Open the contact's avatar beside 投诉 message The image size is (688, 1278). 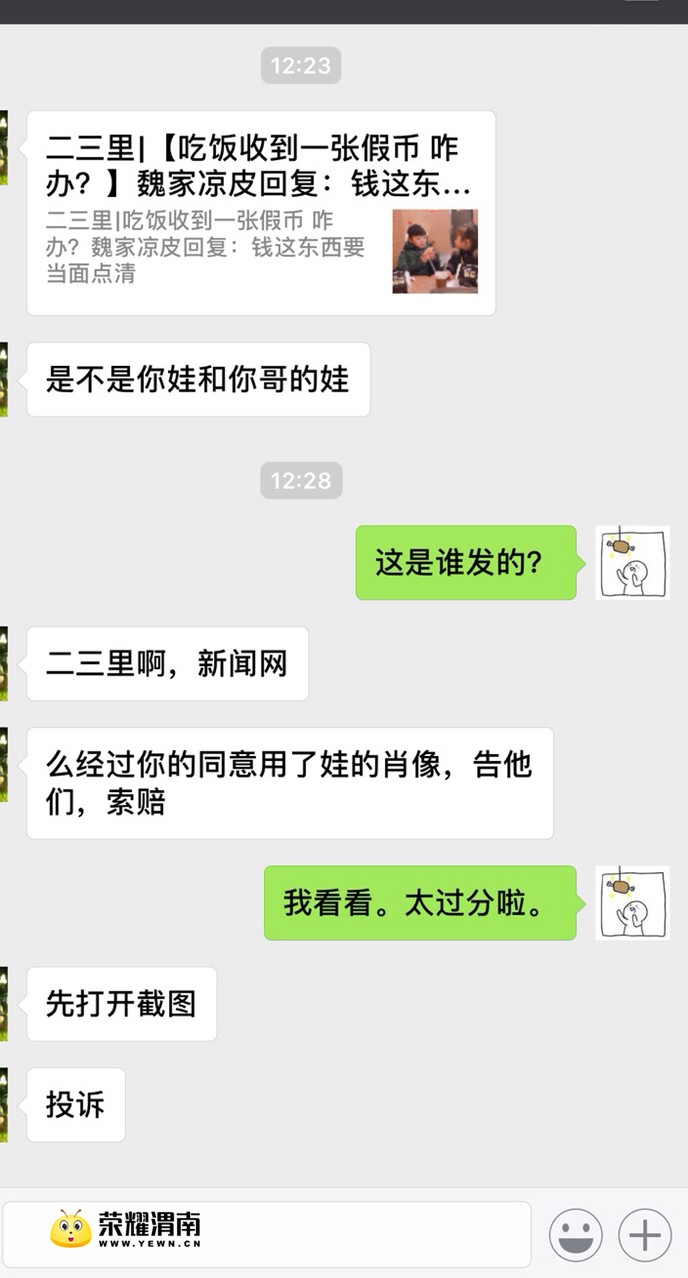point(4,1104)
